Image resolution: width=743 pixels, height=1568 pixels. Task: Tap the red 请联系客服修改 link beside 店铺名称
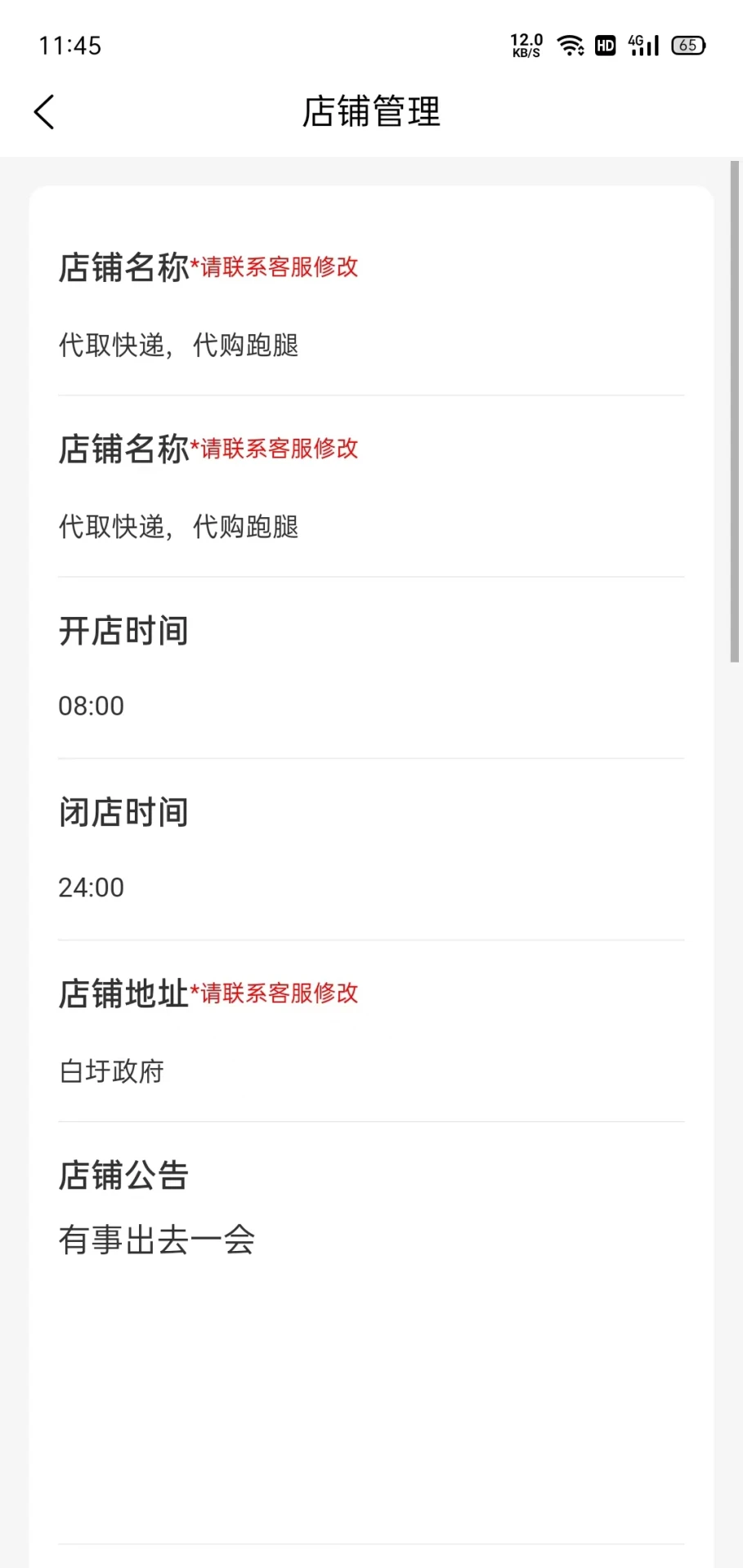(275, 268)
